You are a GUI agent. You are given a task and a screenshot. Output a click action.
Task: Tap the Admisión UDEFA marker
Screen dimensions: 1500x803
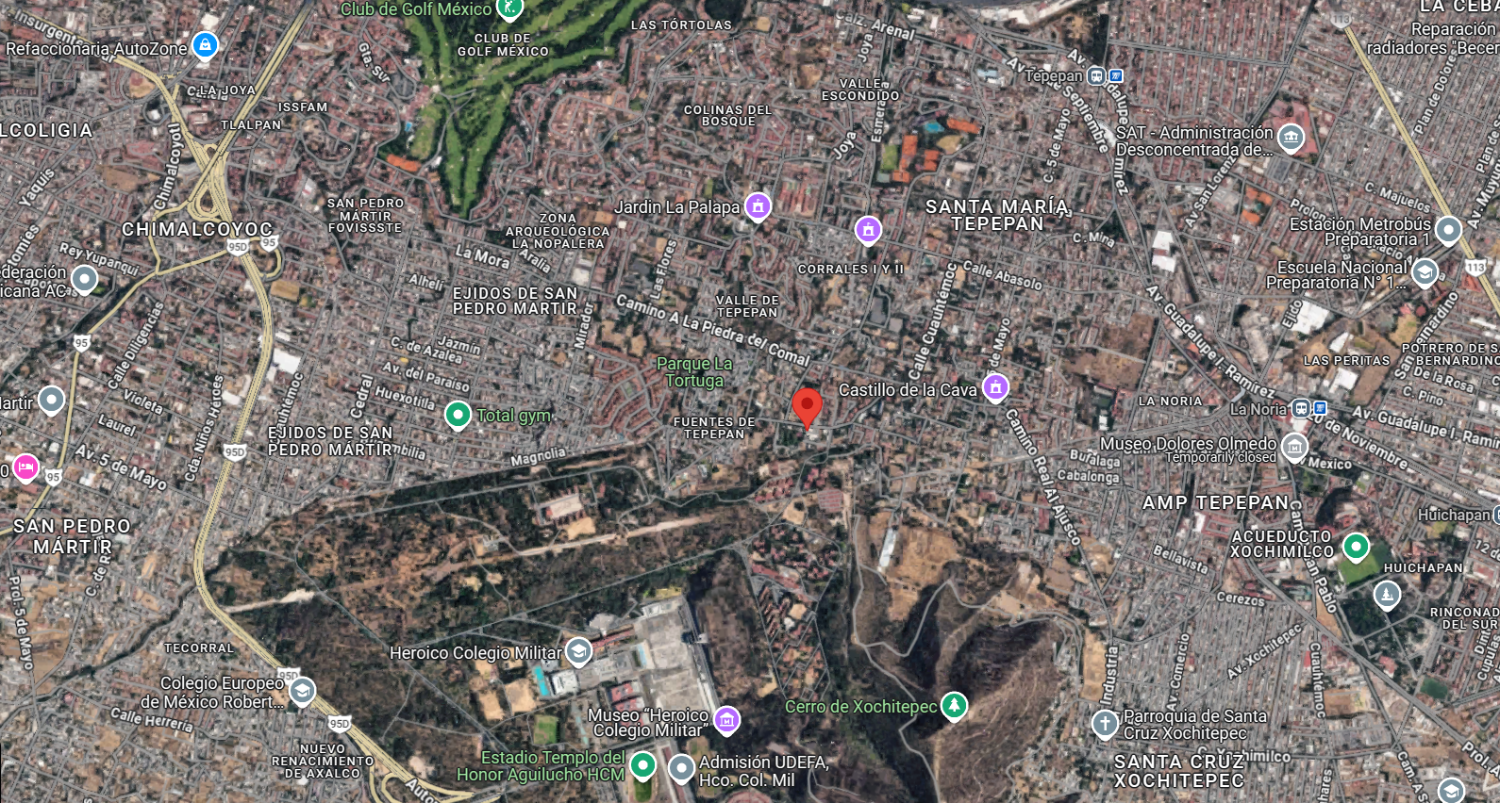(682, 768)
